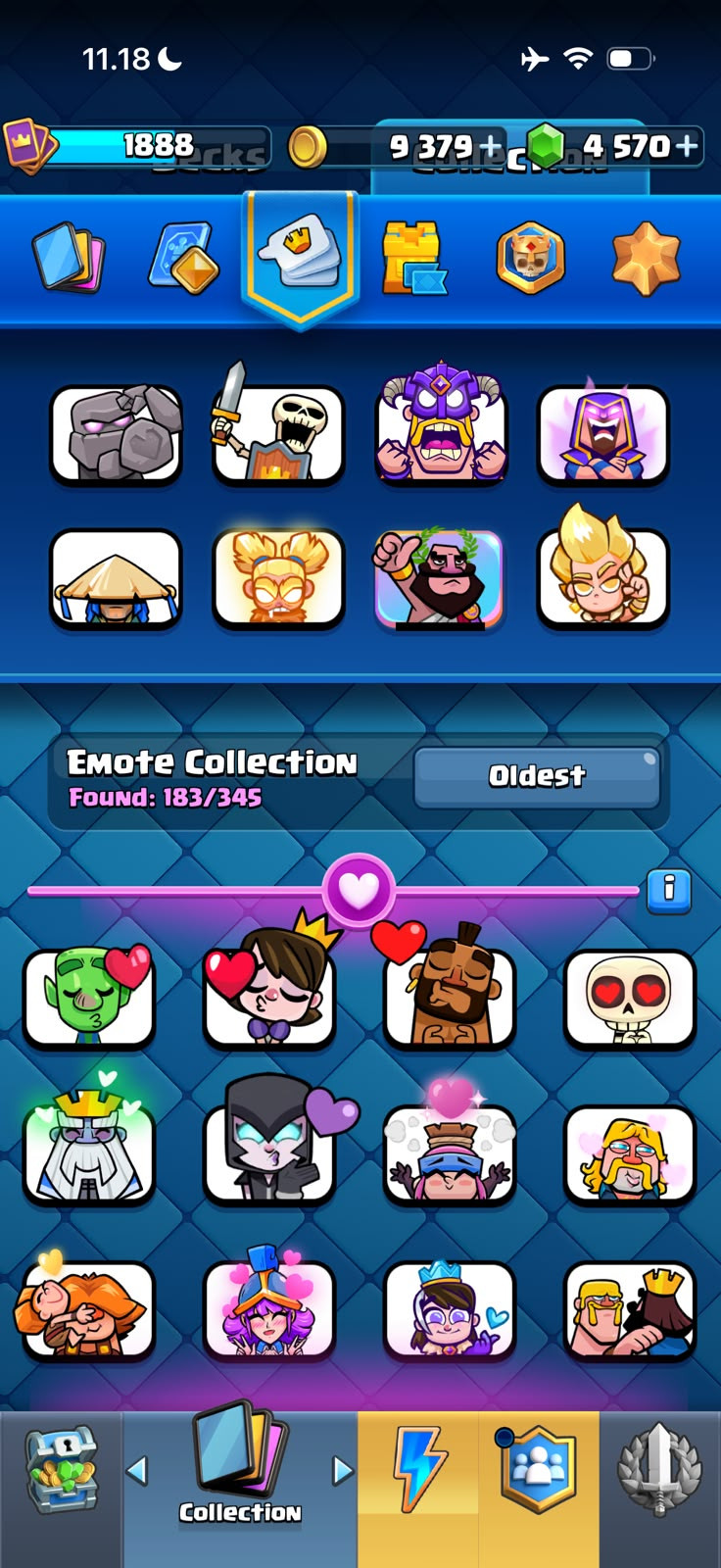Switch to the cards deck tab
The height and width of the screenshot is (1568, 721).
(69, 259)
